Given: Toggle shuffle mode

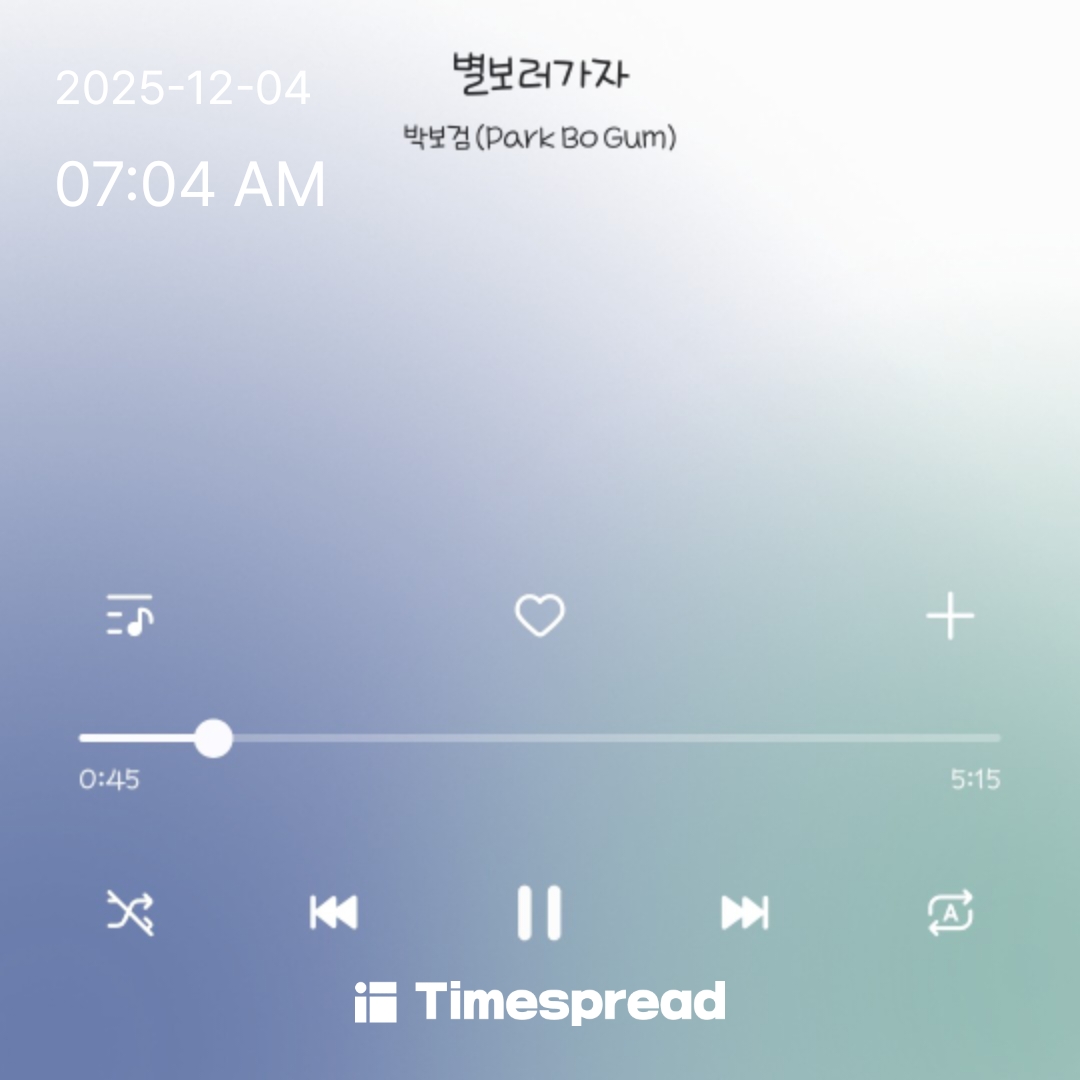Looking at the screenshot, I should point(130,913).
